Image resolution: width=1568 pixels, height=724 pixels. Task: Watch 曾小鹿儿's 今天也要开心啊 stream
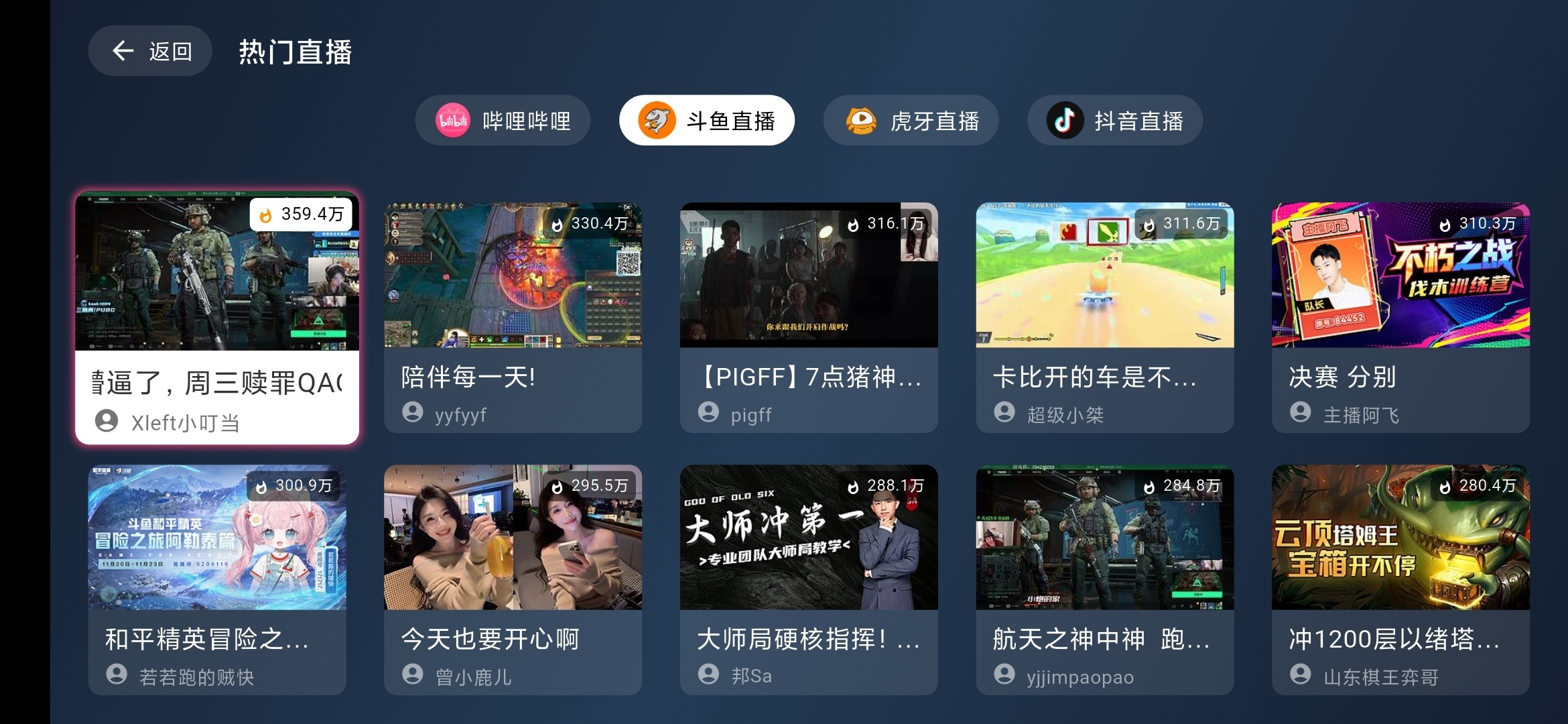click(513, 579)
